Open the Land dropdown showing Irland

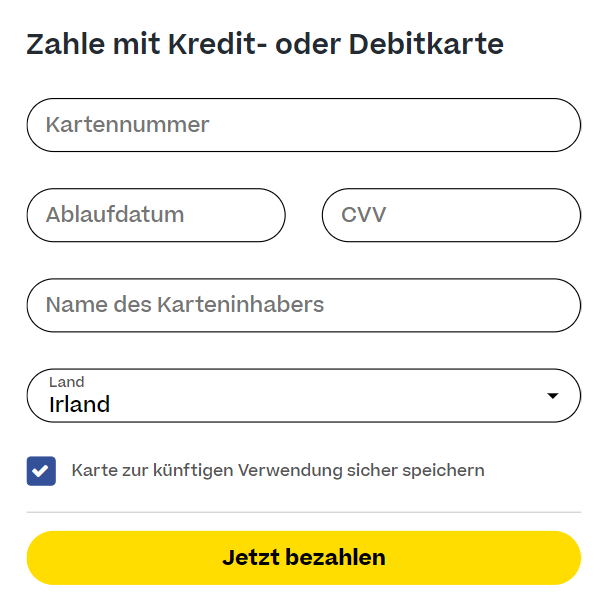point(303,395)
